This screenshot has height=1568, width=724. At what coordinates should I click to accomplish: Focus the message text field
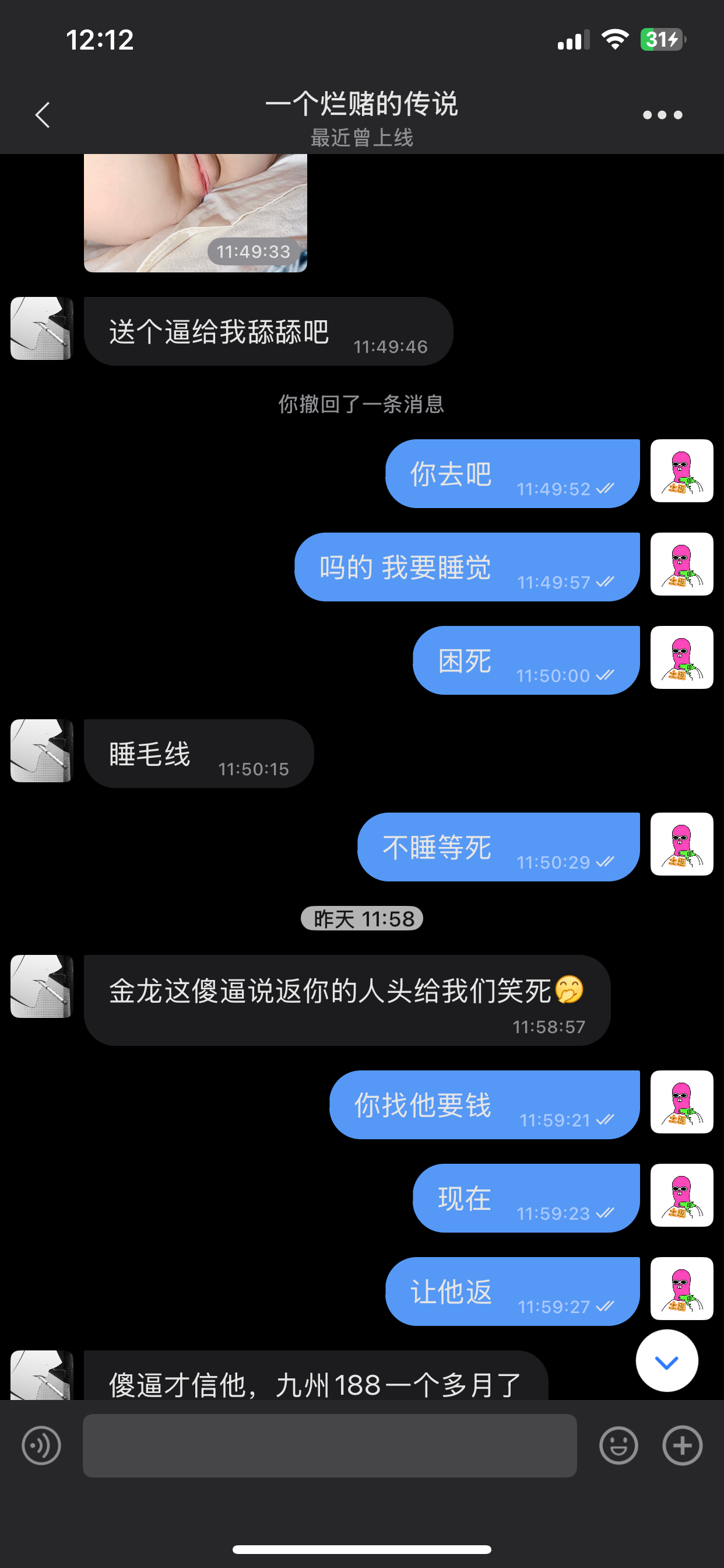pyautogui.click(x=330, y=1445)
